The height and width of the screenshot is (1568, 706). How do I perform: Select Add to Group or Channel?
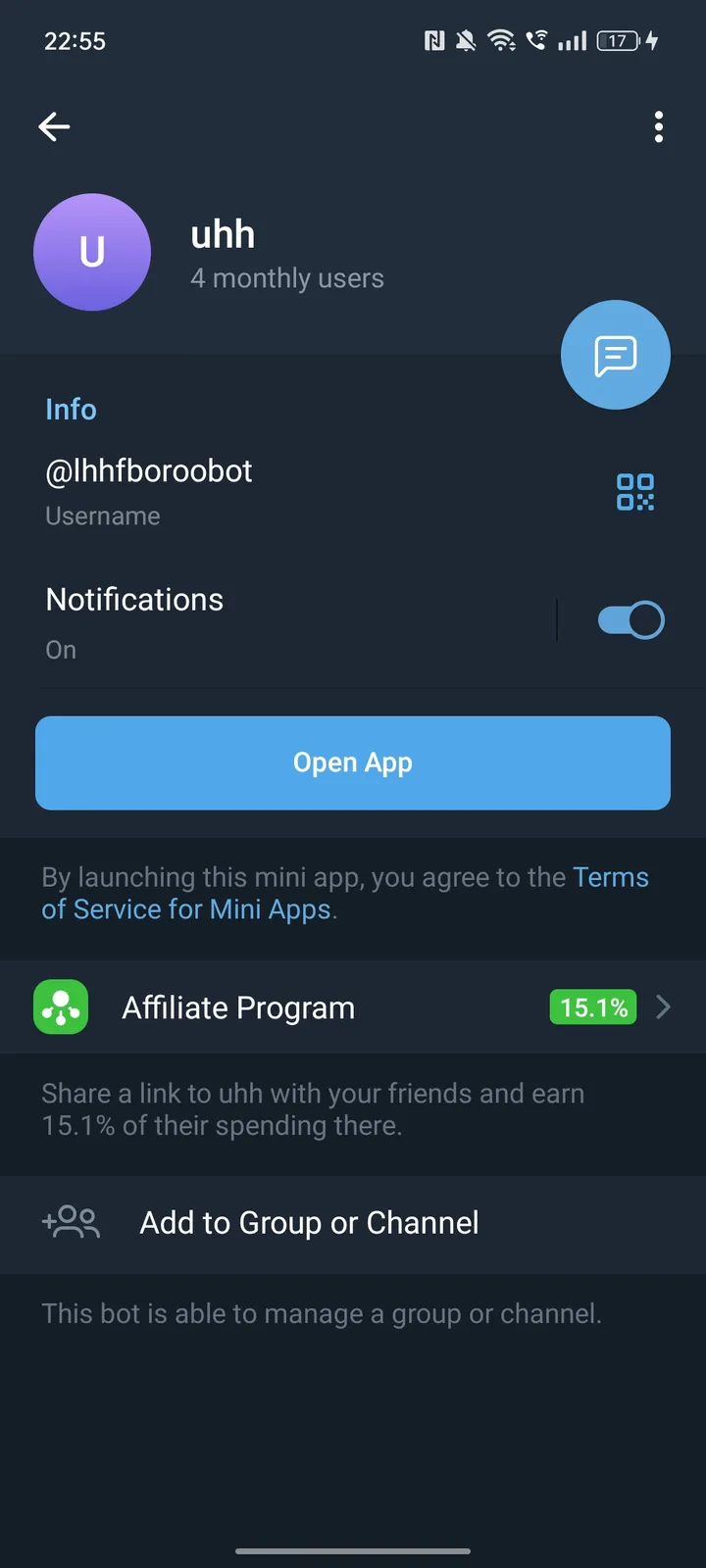[x=308, y=1222]
